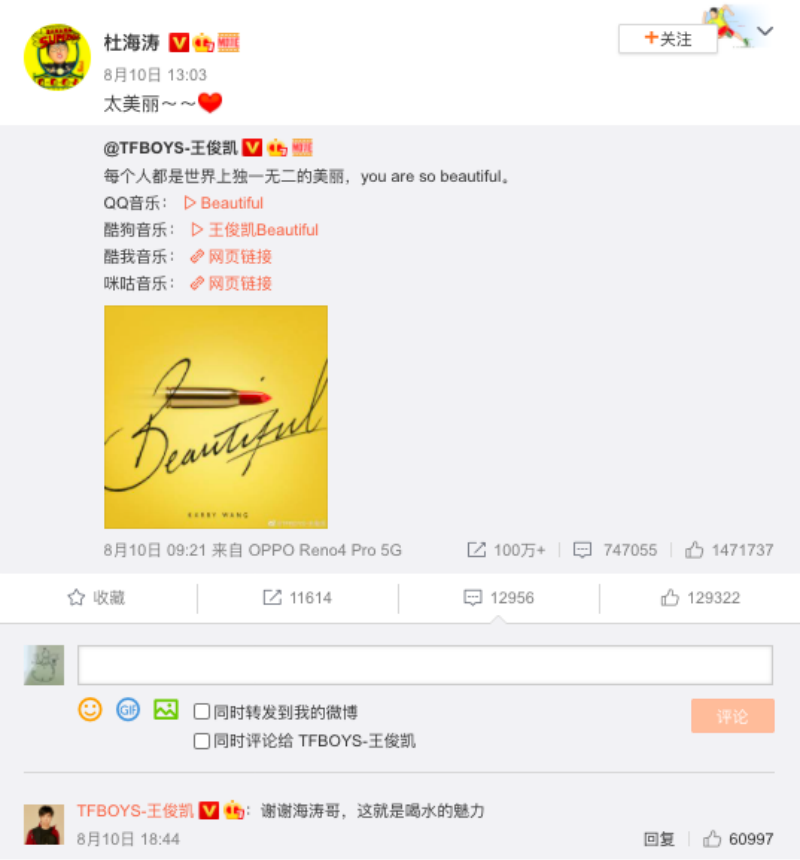Image resolution: width=800 pixels, height=860 pixels.
Task: Reply to TFBOYS-王俊凯's comment via 回复
Action: coord(659,839)
